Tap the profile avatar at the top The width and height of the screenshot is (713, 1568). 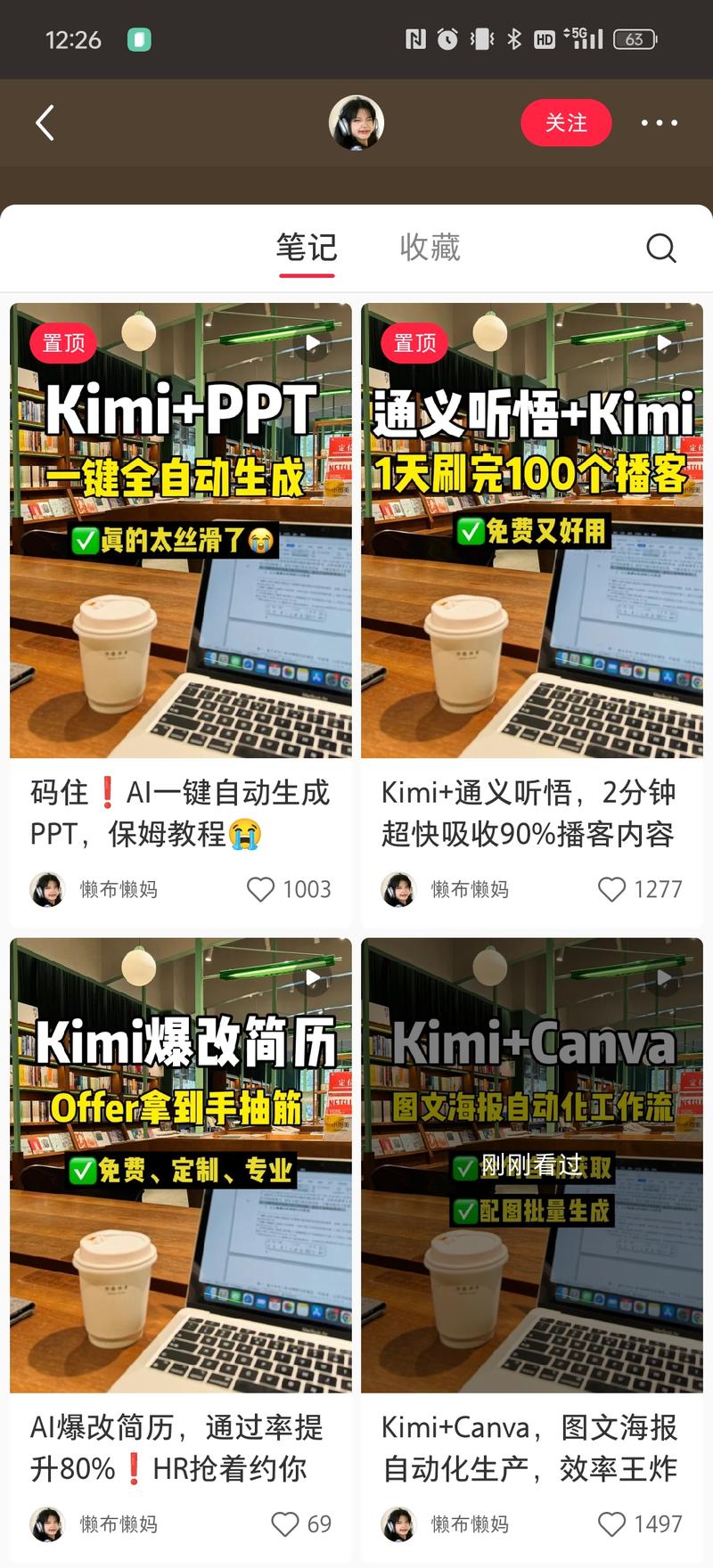click(356, 123)
